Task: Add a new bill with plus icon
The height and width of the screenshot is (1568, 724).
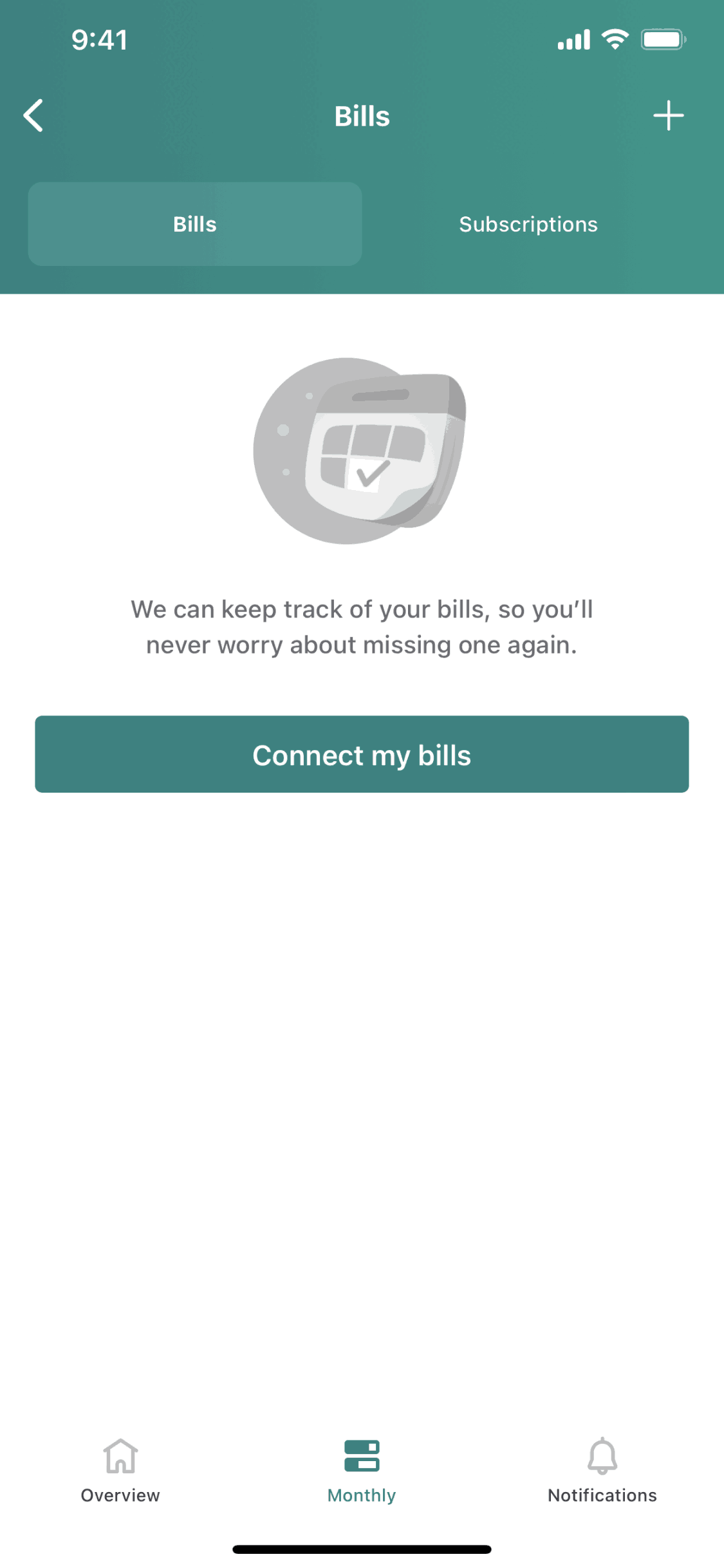Action: click(668, 116)
